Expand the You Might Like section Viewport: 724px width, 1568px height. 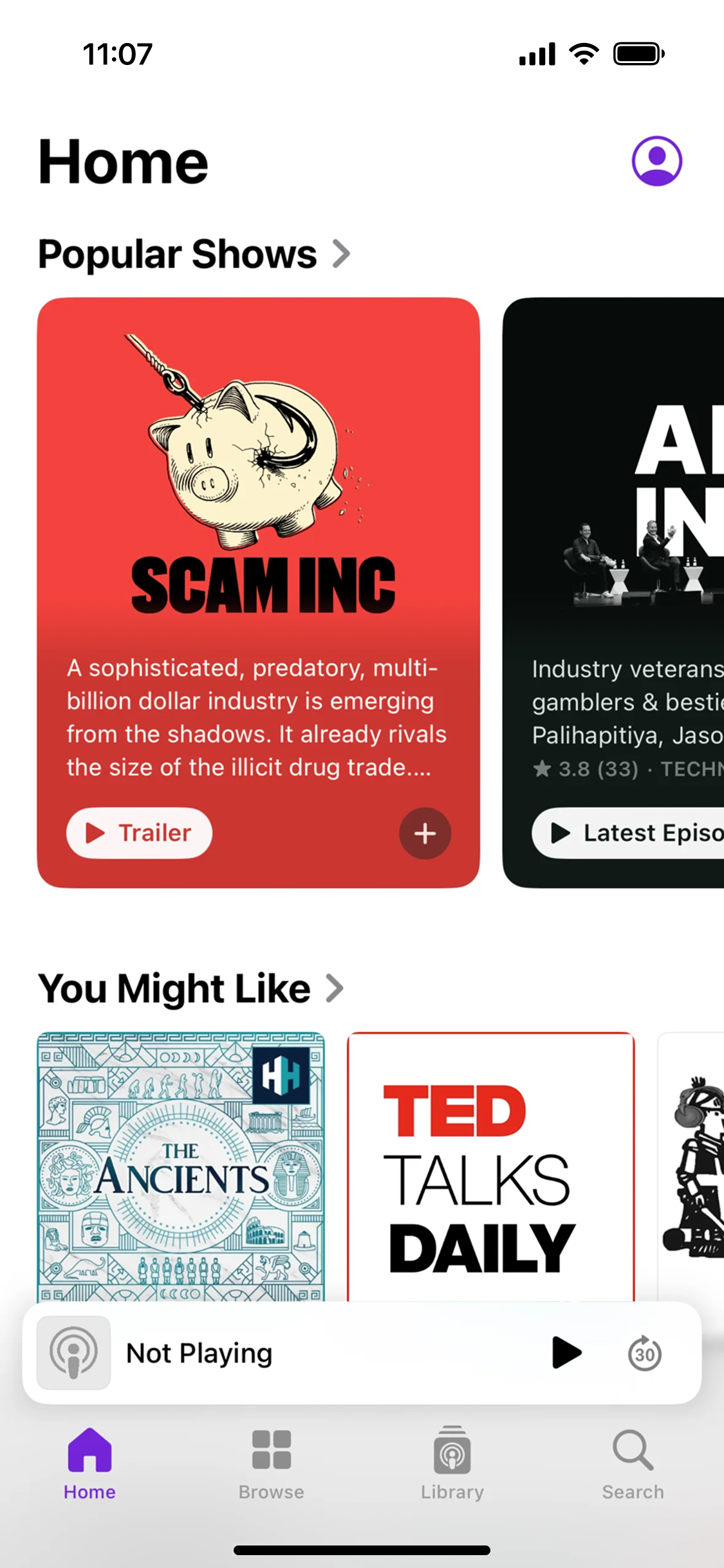[x=190, y=989]
